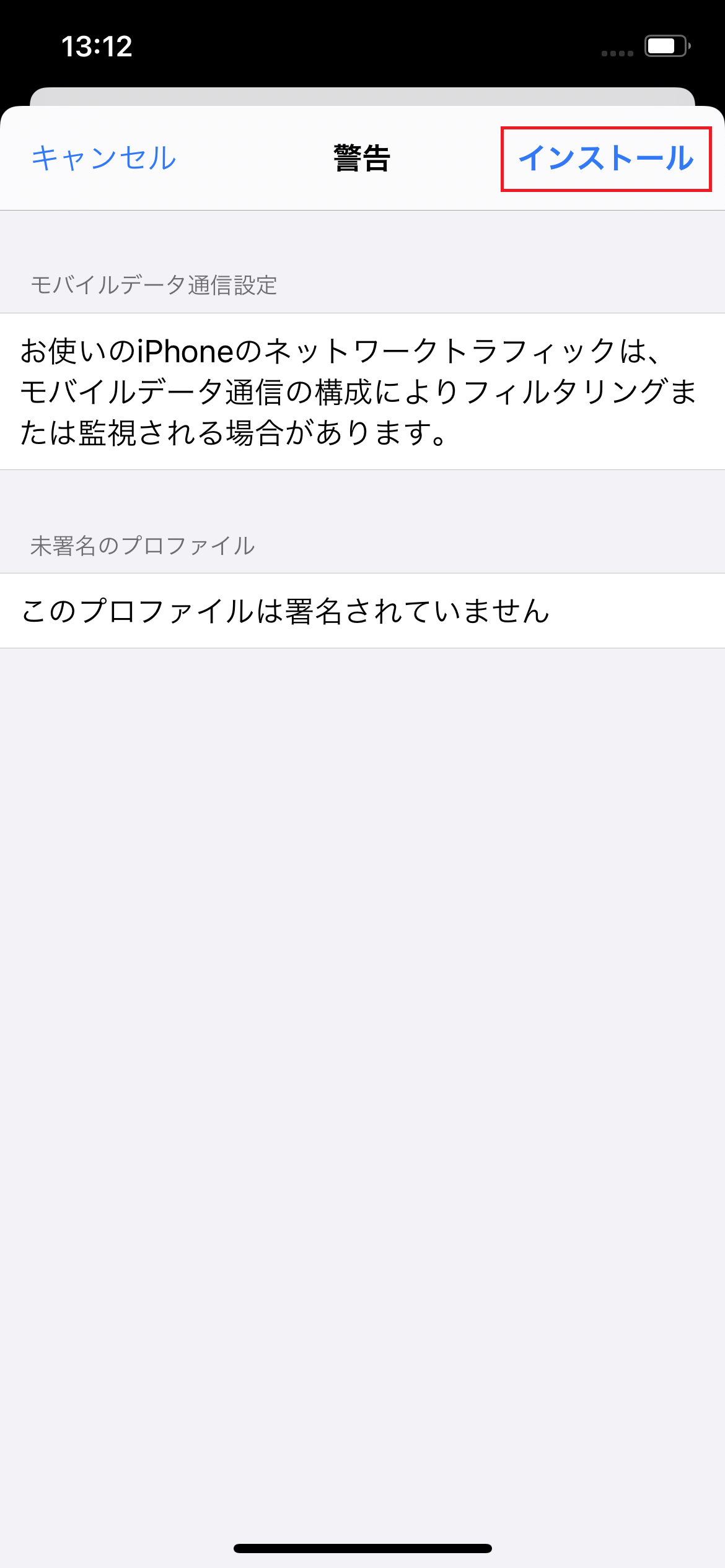Tap the cellular signal dots indicator
The height and width of the screenshot is (1568, 725).
(615, 54)
